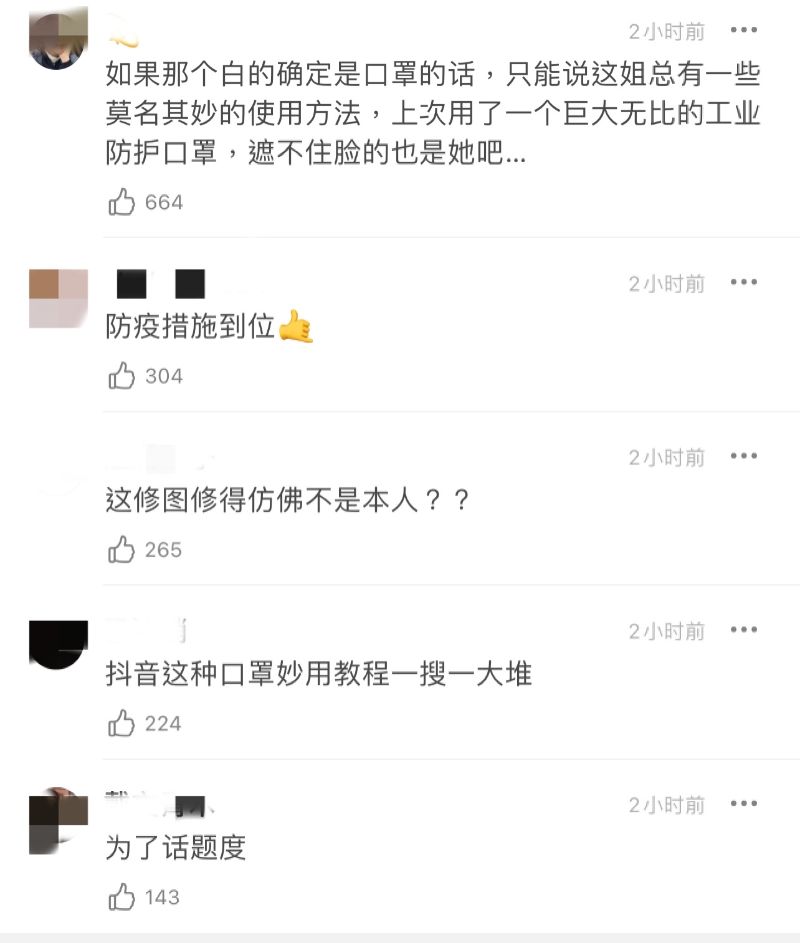Image resolution: width=800 pixels, height=943 pixels.
Task: Open the three-dot menu on the 抖音 comment
Action: pyautogui.click(x=743, y=631)
